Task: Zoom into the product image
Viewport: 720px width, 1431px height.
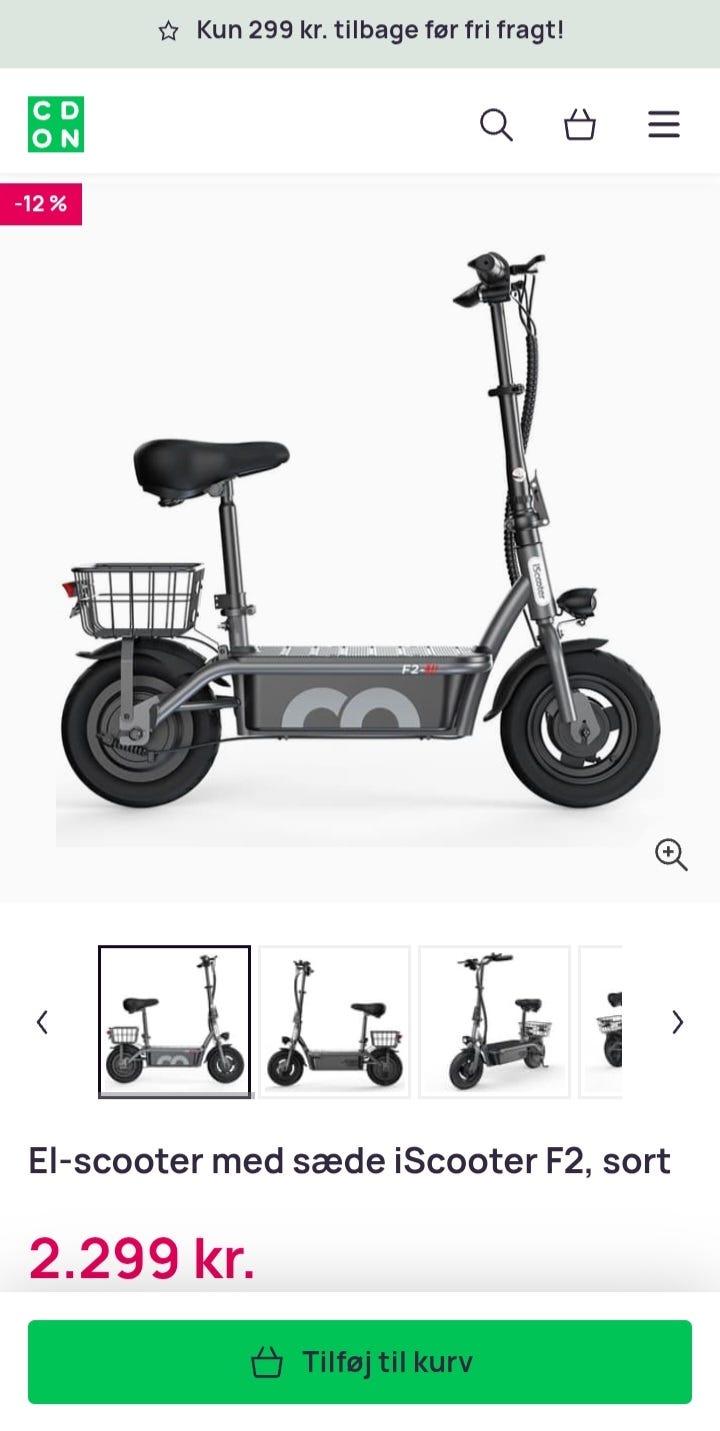Action: pos(671,855)
